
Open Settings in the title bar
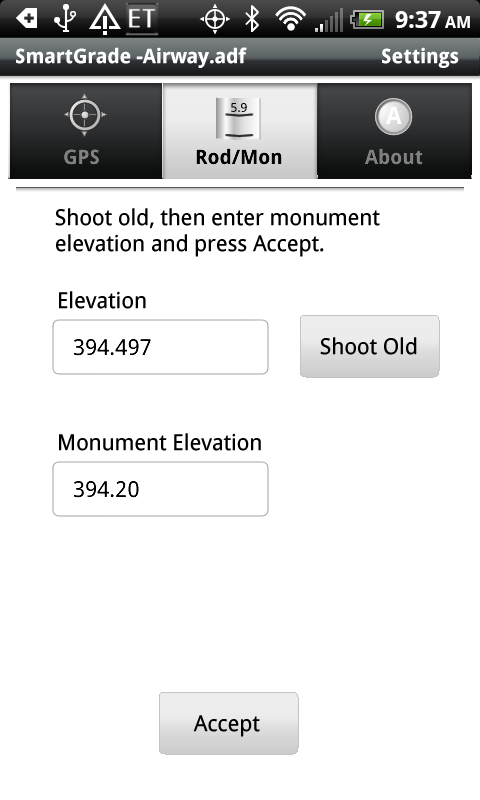coord(419,56)
